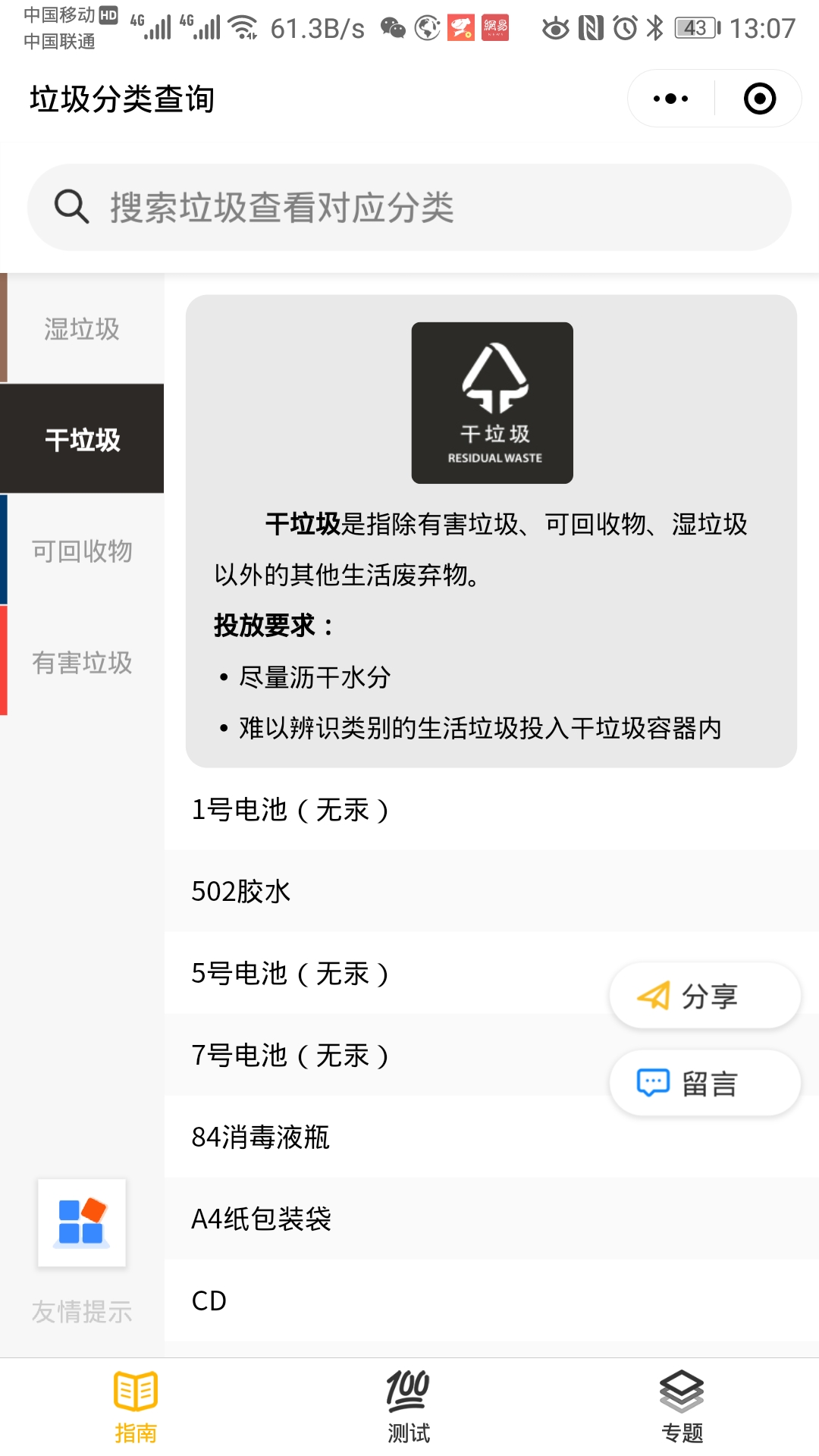Leave a message with 留言 button
The width and height of the screenshot is (819, 1456).
pyautogui.click(x=705, y=1084)
